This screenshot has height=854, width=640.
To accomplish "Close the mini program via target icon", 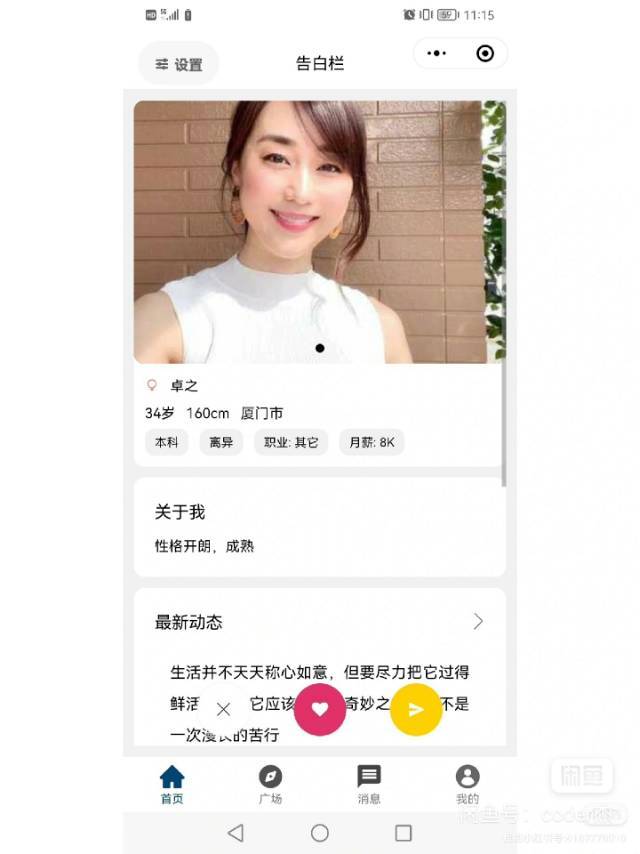I will tap(485, 54).
